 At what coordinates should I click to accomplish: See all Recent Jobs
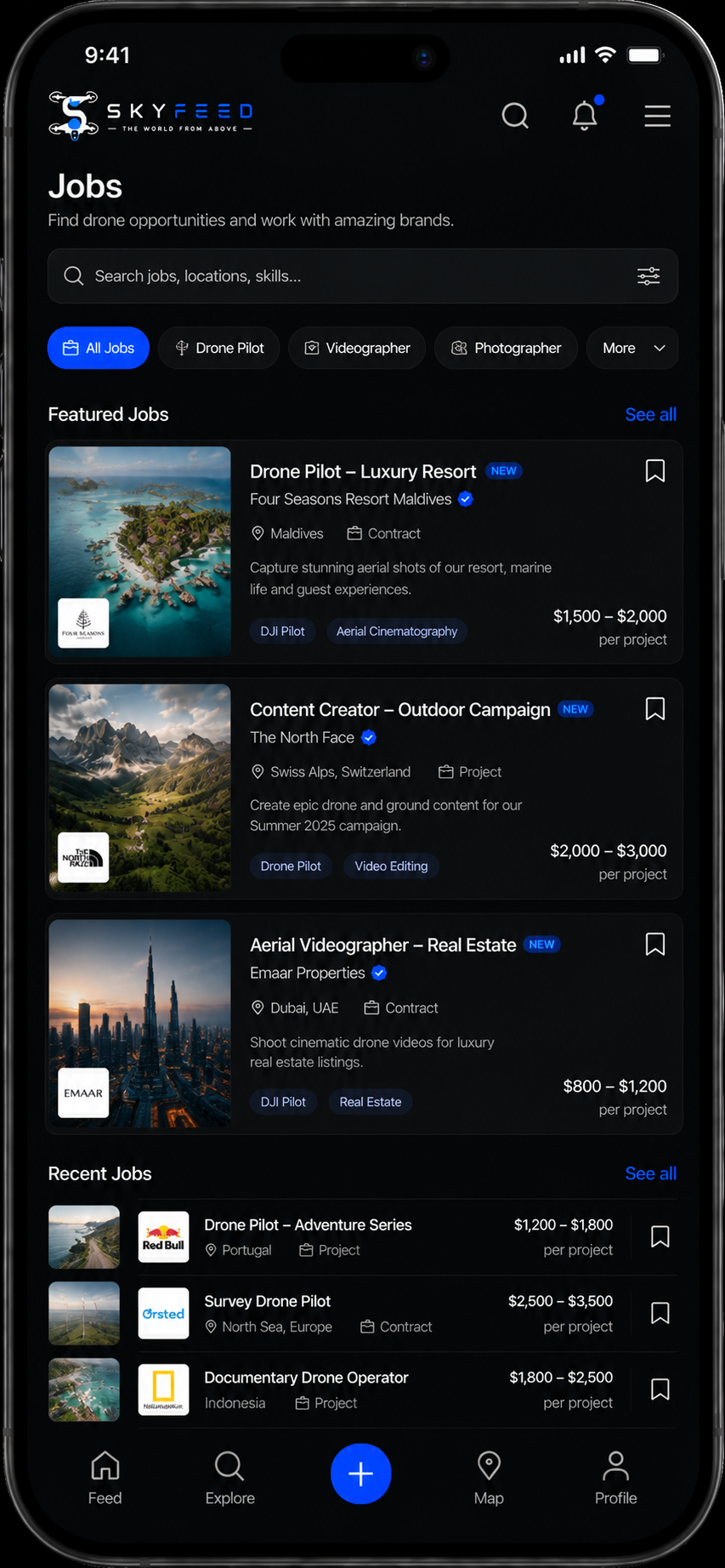(x=651, y=1173)
